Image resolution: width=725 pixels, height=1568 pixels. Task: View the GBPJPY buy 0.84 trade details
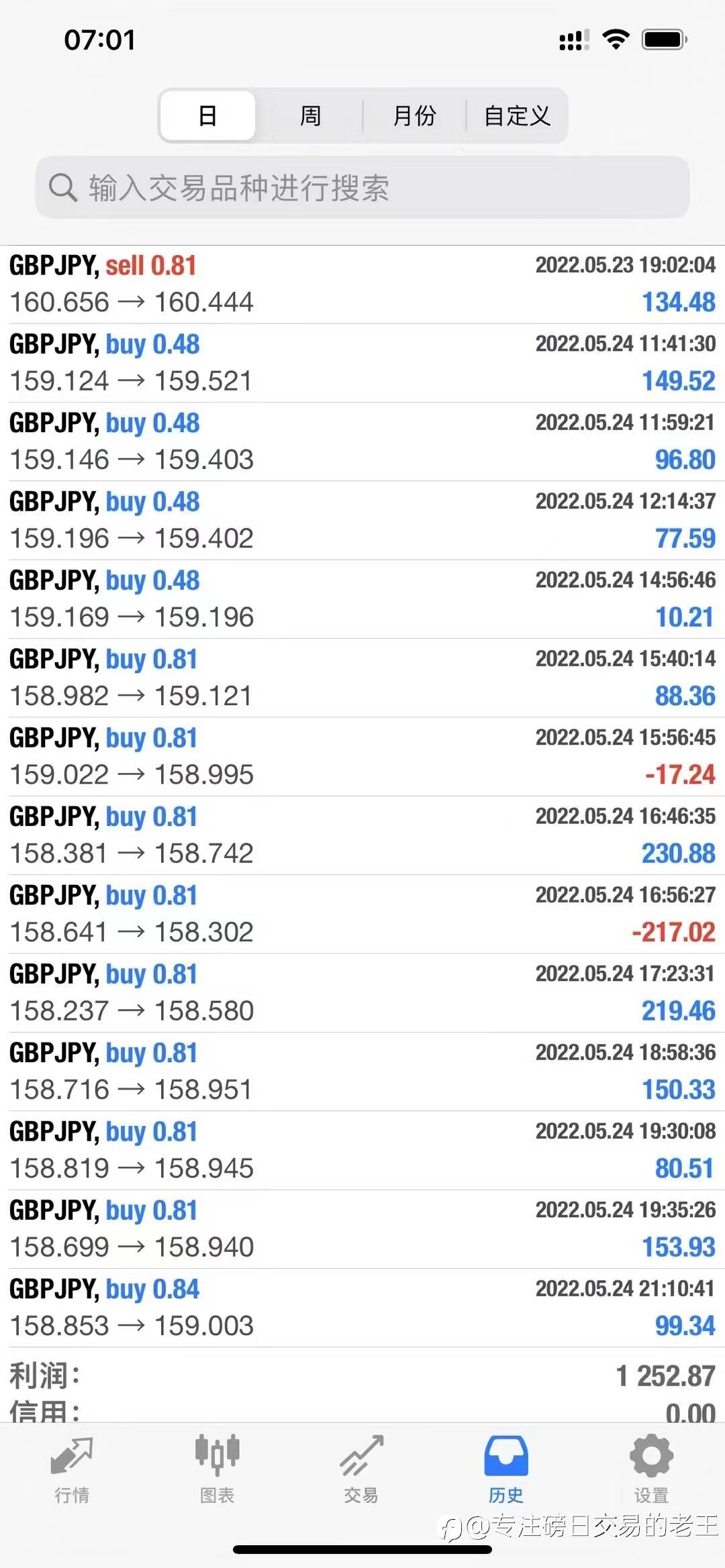(362, 1308)
